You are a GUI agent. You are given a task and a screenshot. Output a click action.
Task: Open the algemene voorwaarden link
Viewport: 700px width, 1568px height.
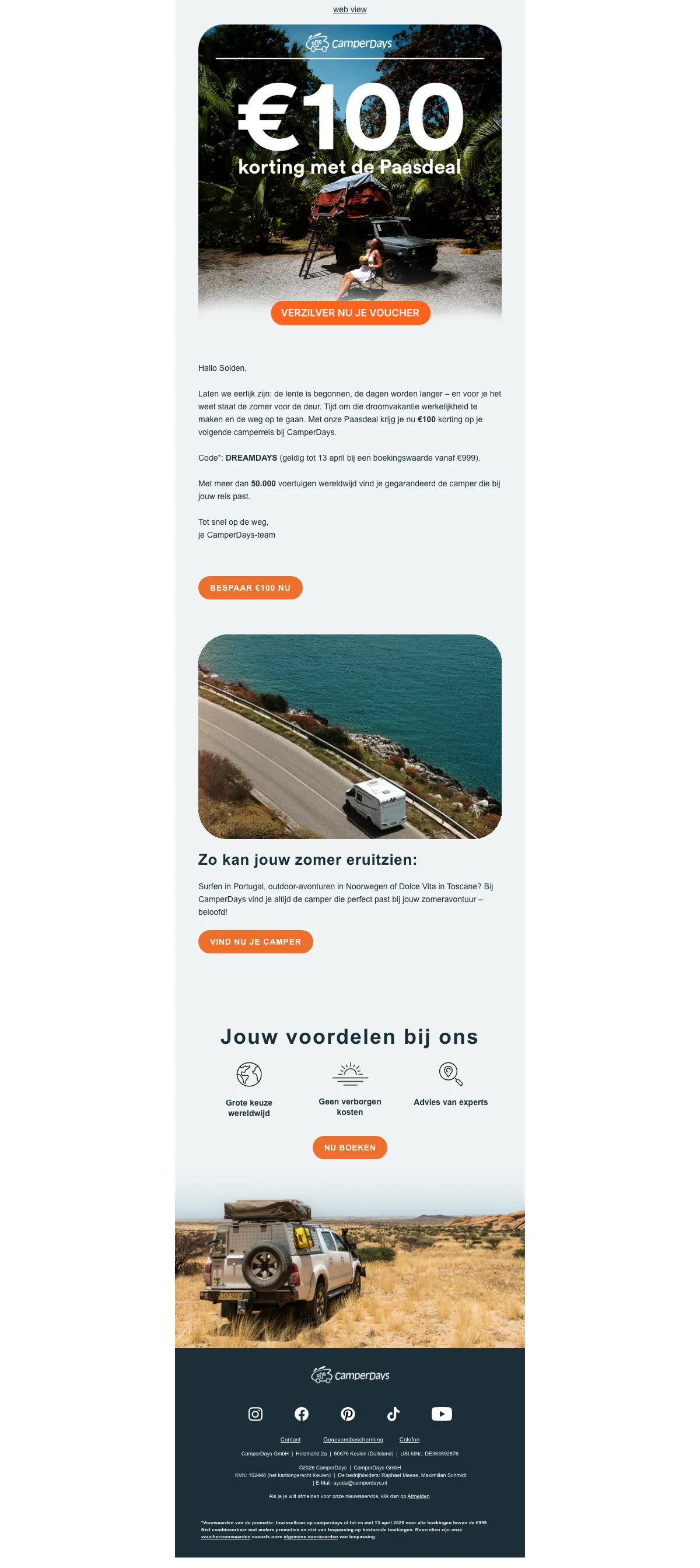coord(310,1537)
